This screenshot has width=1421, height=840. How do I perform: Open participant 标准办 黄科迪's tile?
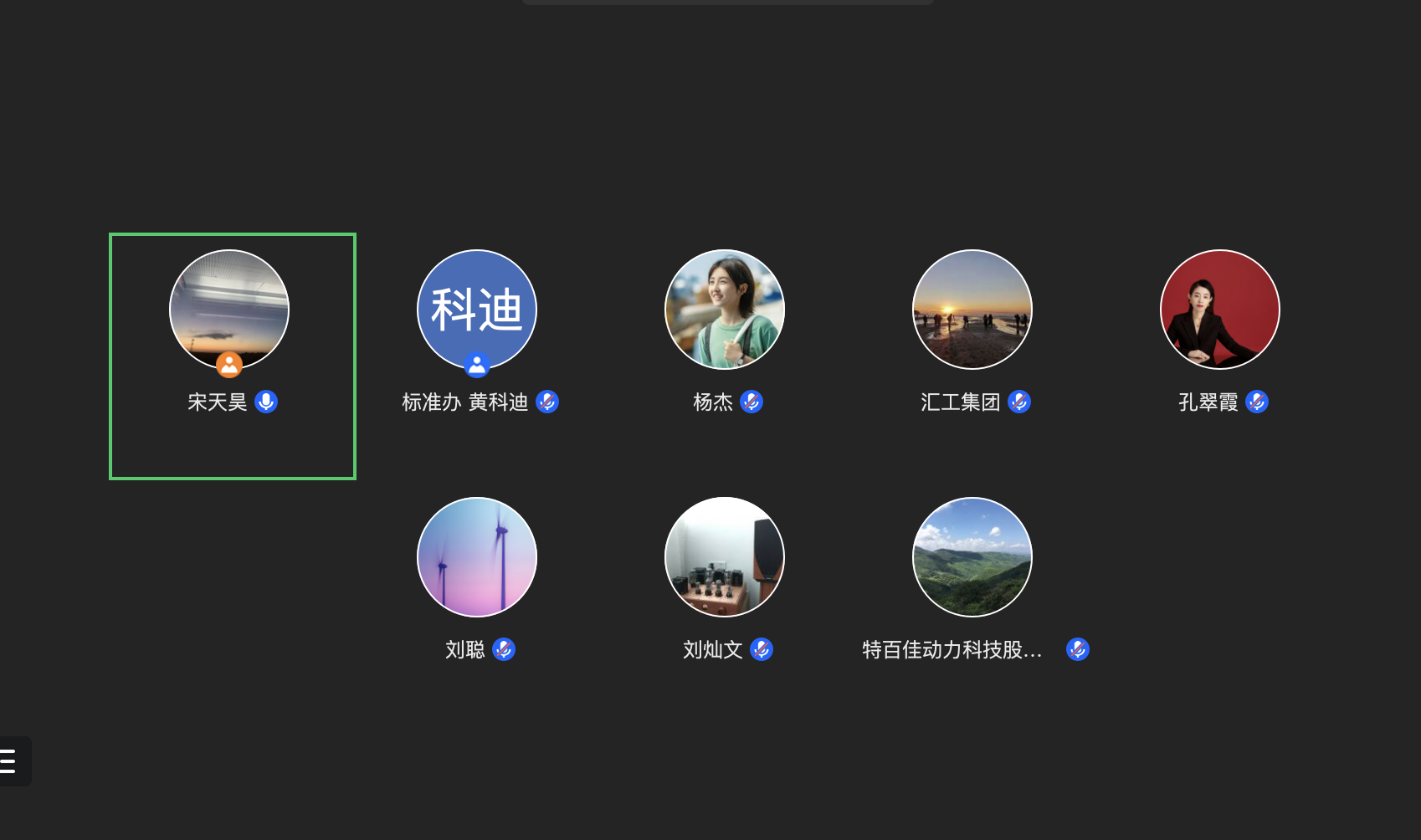pyautogui.click(x=477, y=335)
